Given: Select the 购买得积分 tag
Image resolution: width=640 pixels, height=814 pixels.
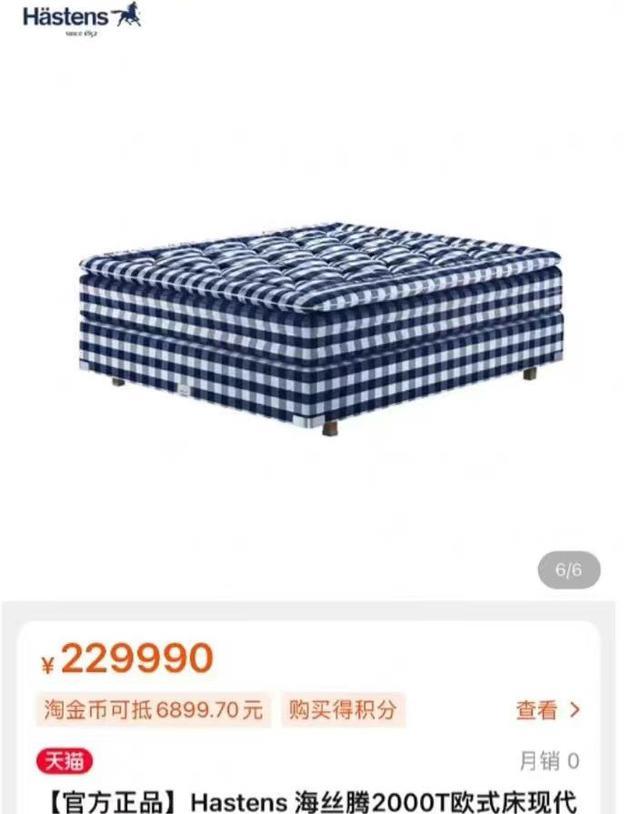Looking at the screenshot, I should coord(342,710).
